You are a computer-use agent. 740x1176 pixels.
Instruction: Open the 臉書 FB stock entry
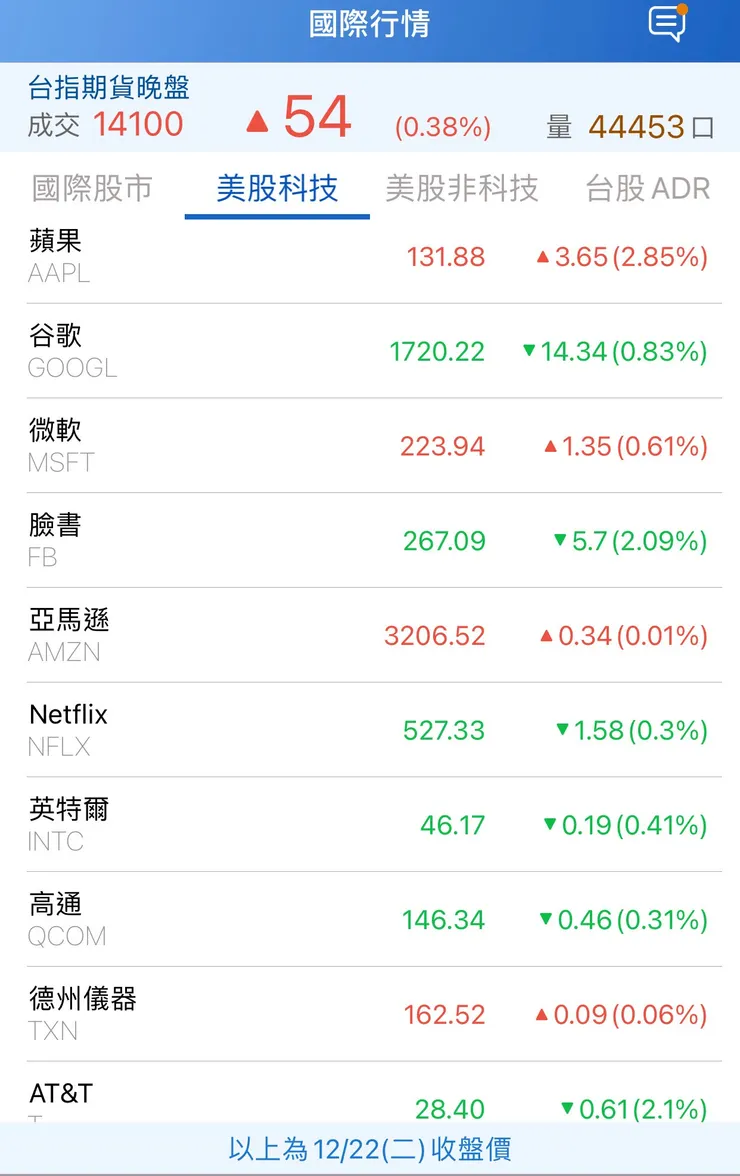pos(370,541)
